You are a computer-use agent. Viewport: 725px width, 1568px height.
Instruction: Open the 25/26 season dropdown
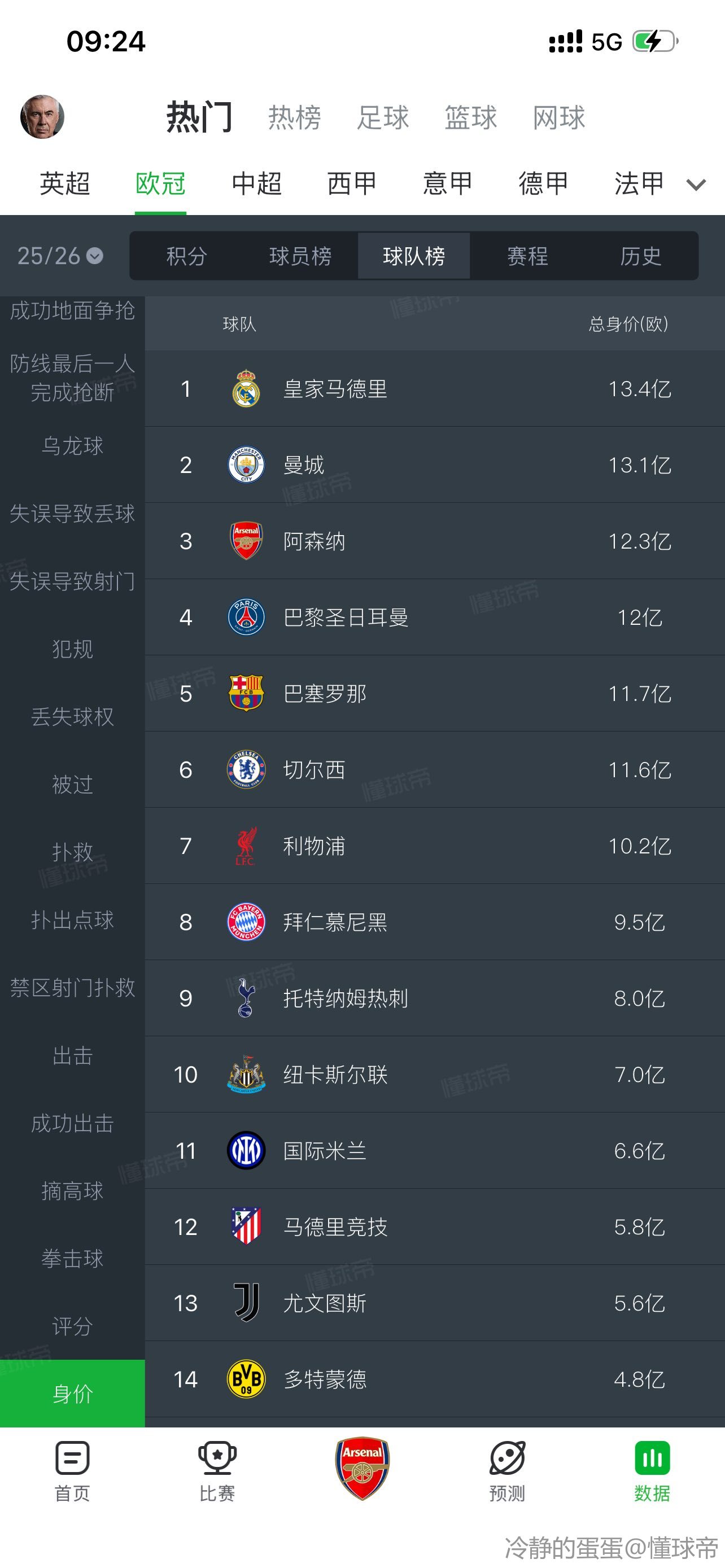[60, 256]
